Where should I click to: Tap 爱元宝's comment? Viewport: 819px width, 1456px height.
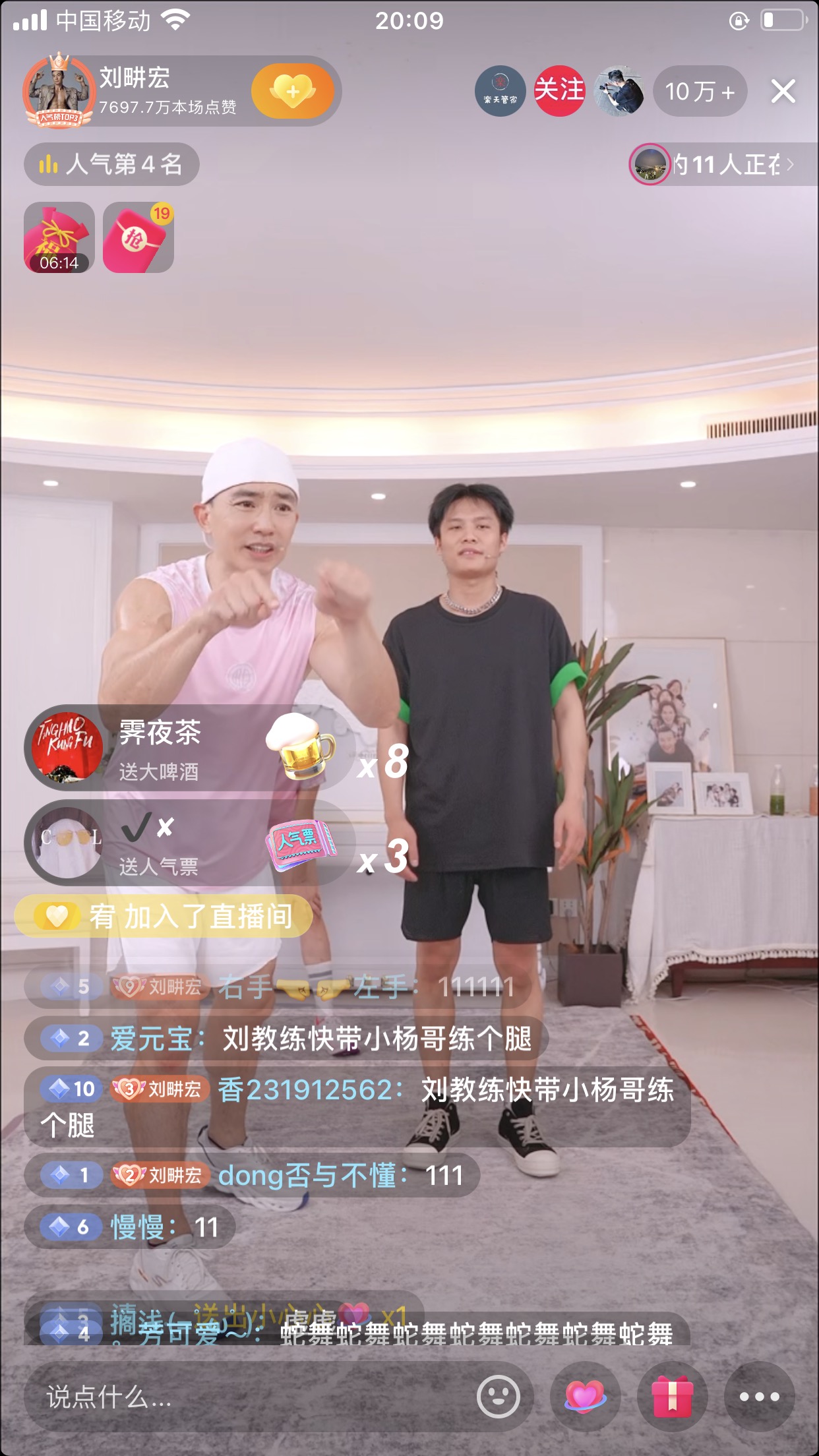287,1039
